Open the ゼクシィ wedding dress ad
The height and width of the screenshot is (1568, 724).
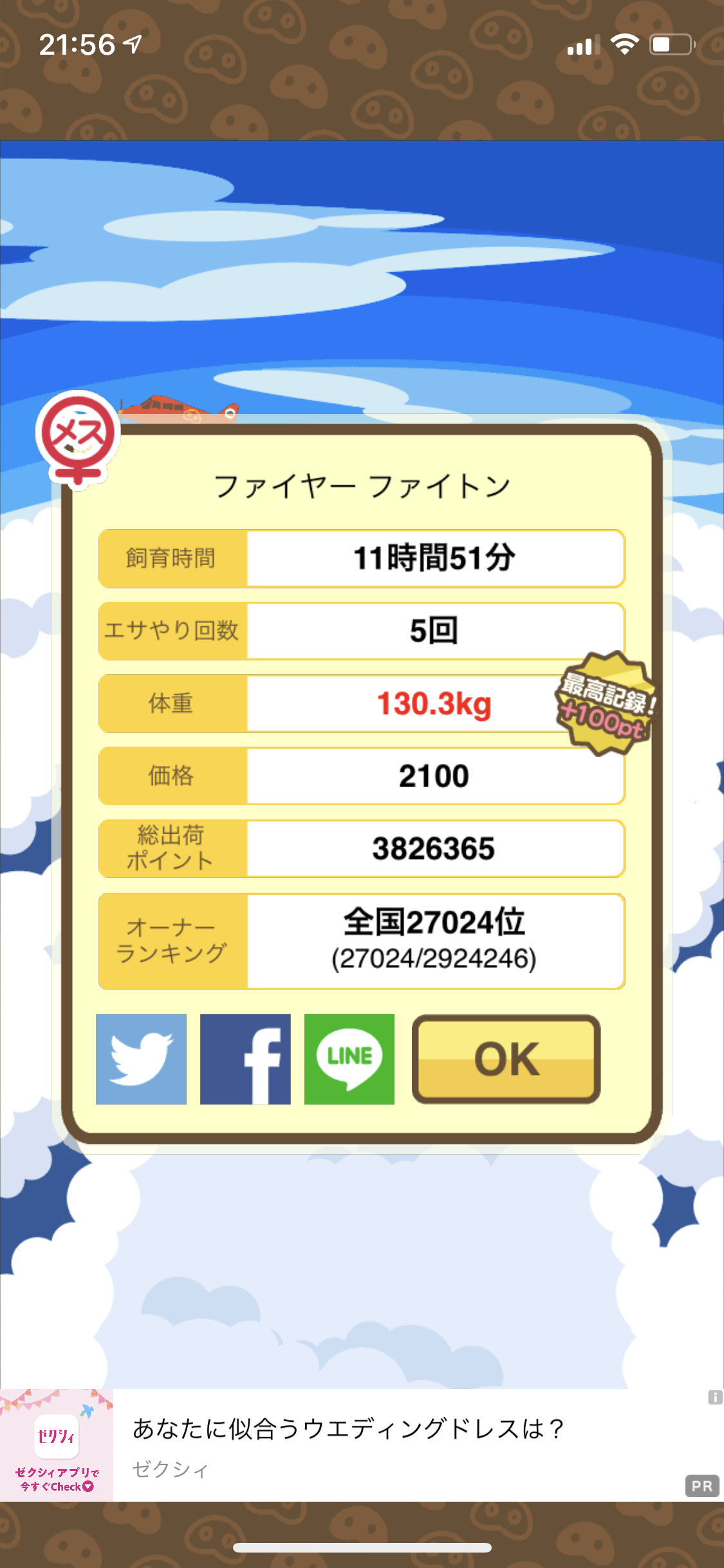pyautogui.click(x=362, y=1445)
